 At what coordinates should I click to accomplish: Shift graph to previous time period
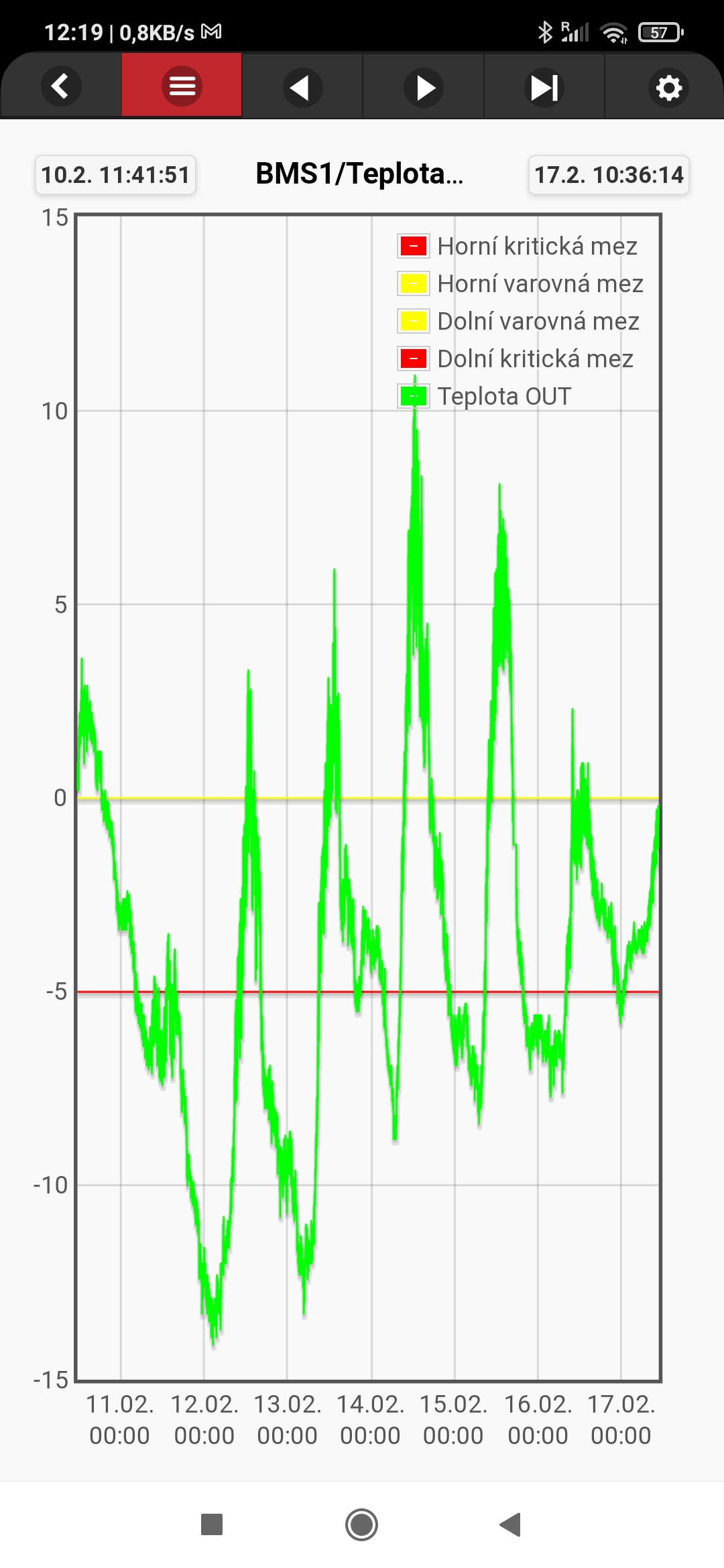302,87
